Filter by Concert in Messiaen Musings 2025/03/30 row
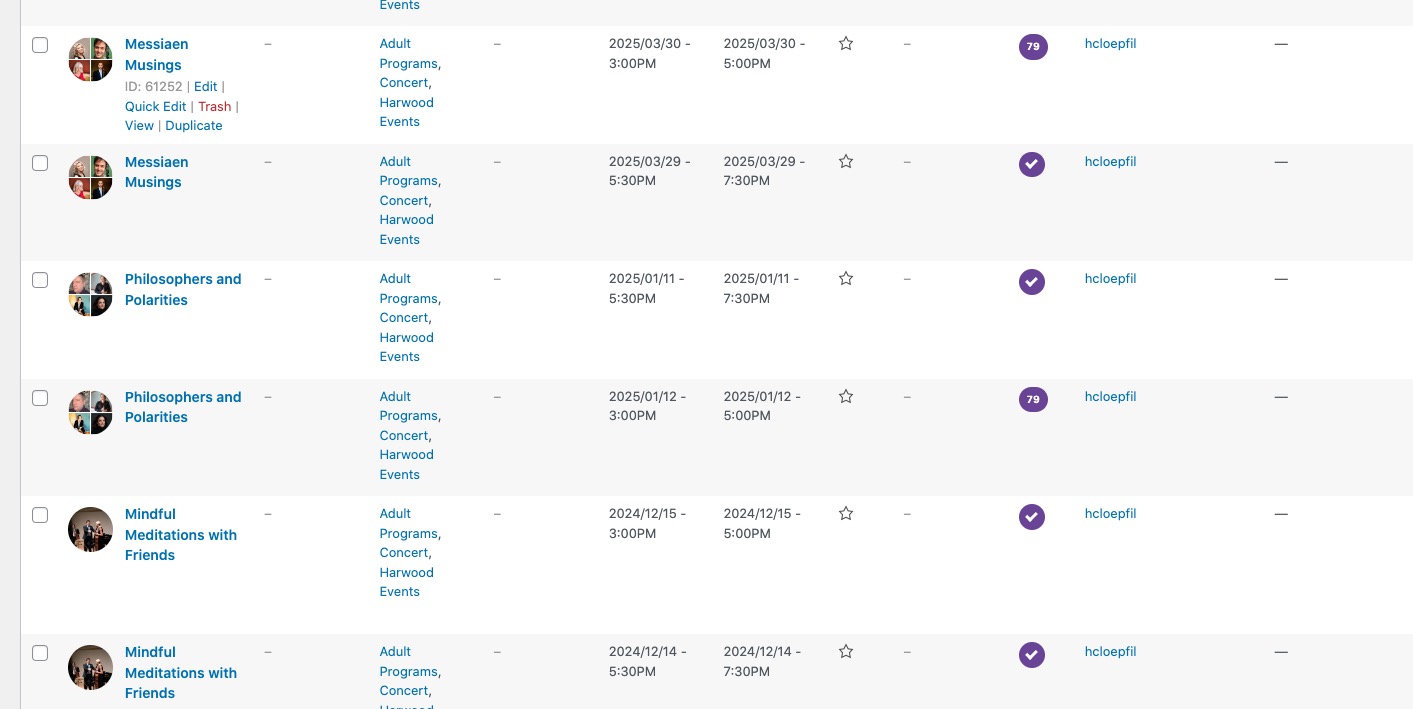This screenshot has width=1413, height=709. tap(403, 83)
